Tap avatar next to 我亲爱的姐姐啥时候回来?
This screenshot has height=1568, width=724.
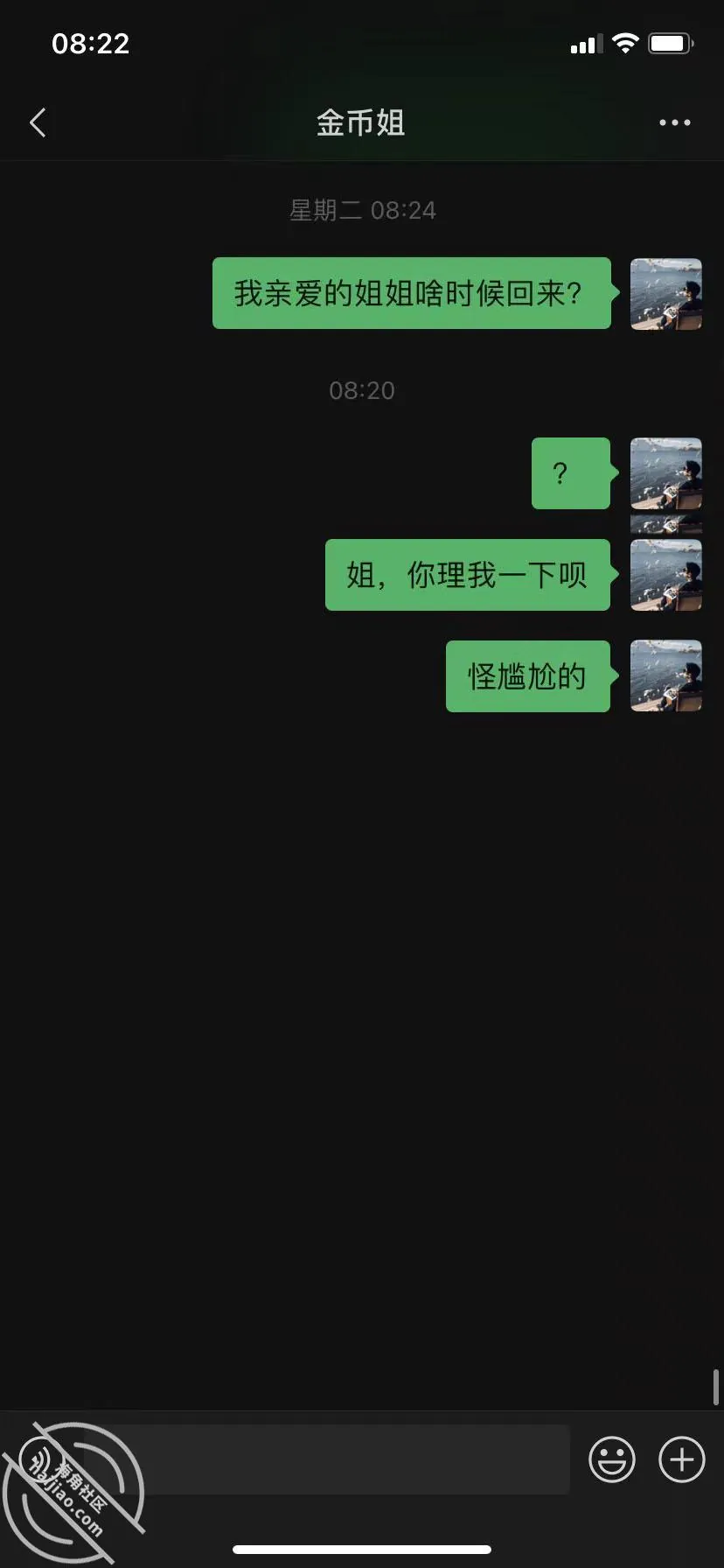point(666,294)
